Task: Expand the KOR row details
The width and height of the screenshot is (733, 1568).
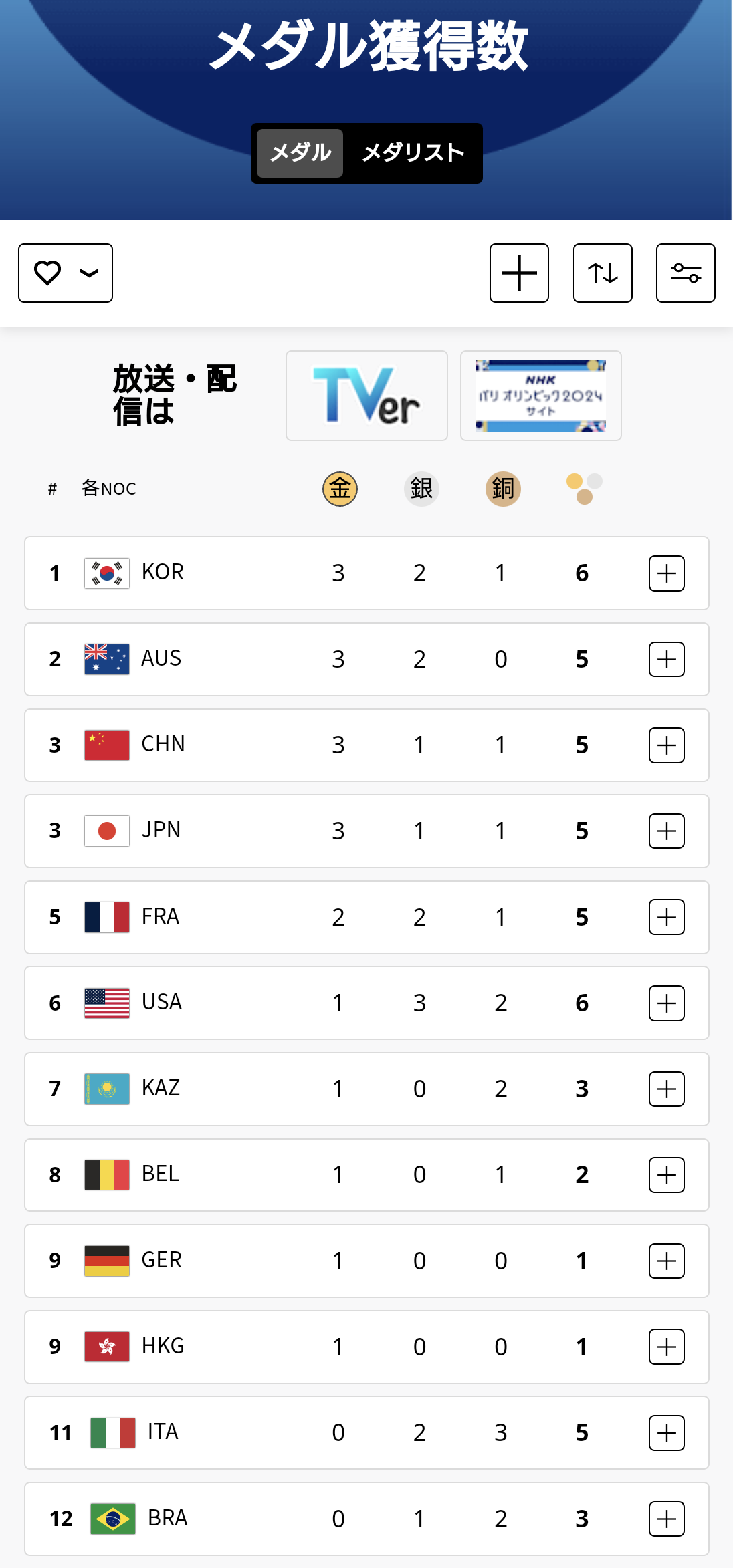Action: (x=667, y=573)
